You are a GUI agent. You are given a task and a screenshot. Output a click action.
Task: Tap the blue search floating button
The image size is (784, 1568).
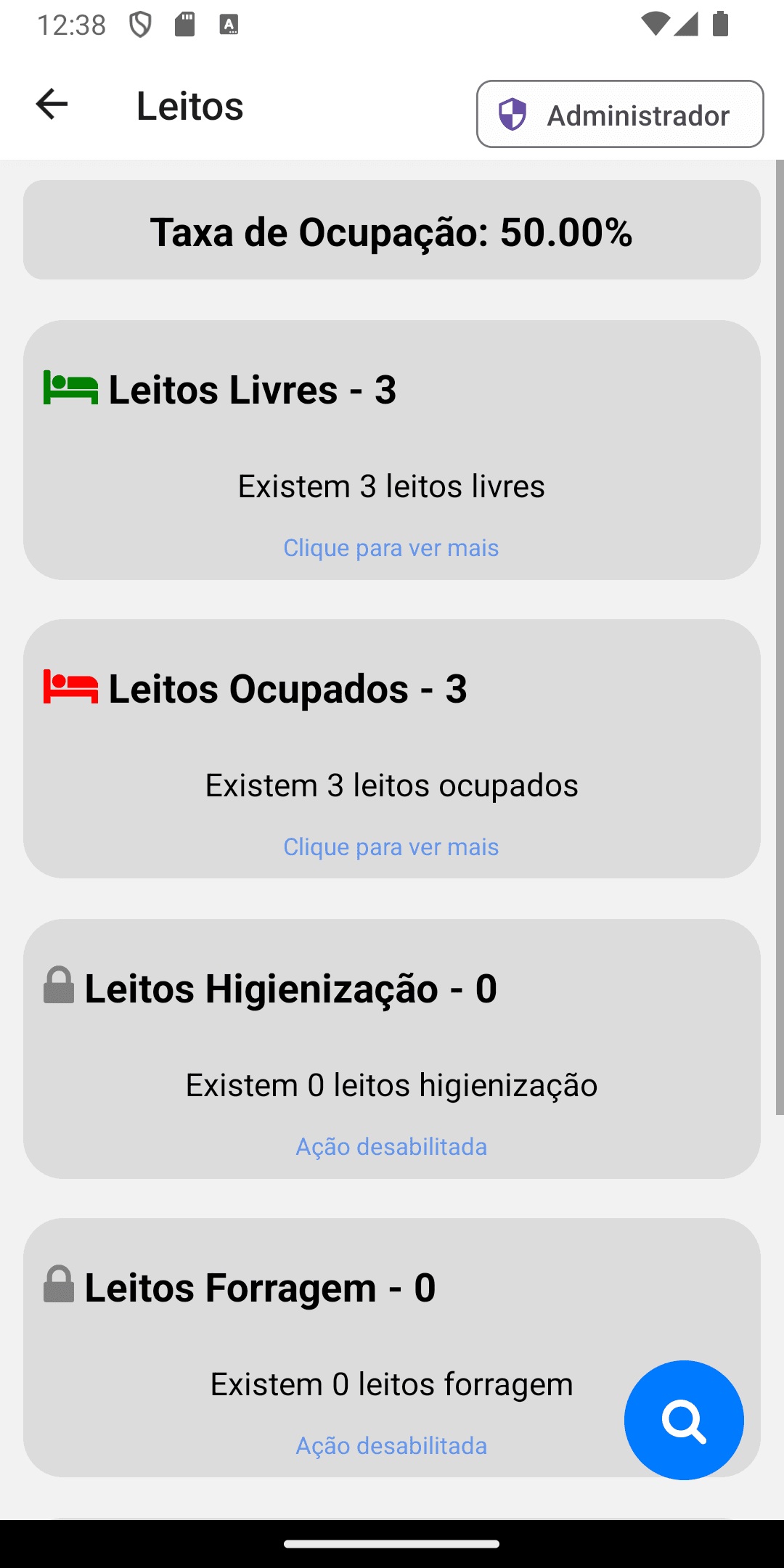(683, 1420)
